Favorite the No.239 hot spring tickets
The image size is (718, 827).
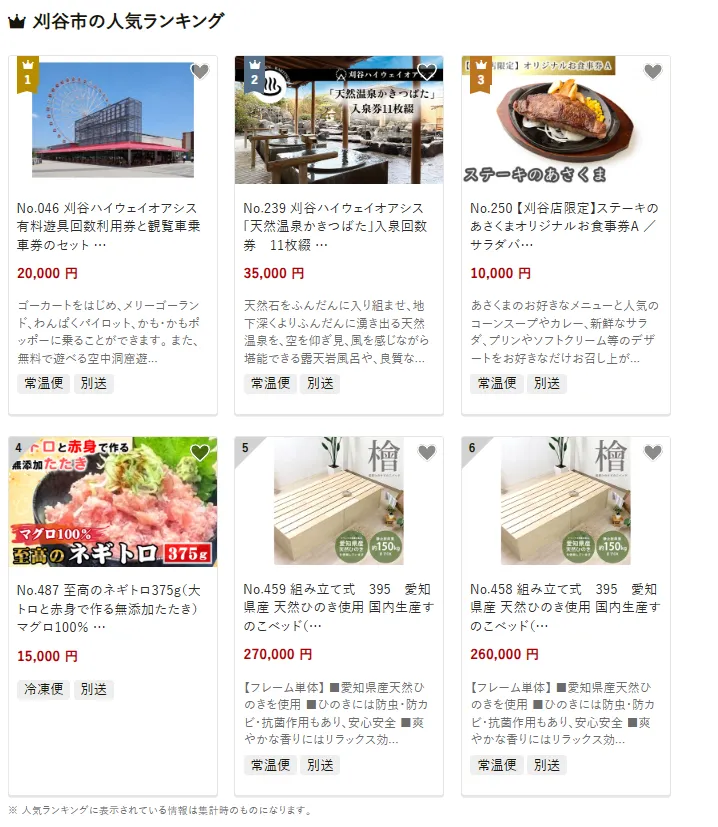pyautogui.click(x=427, y=72)
